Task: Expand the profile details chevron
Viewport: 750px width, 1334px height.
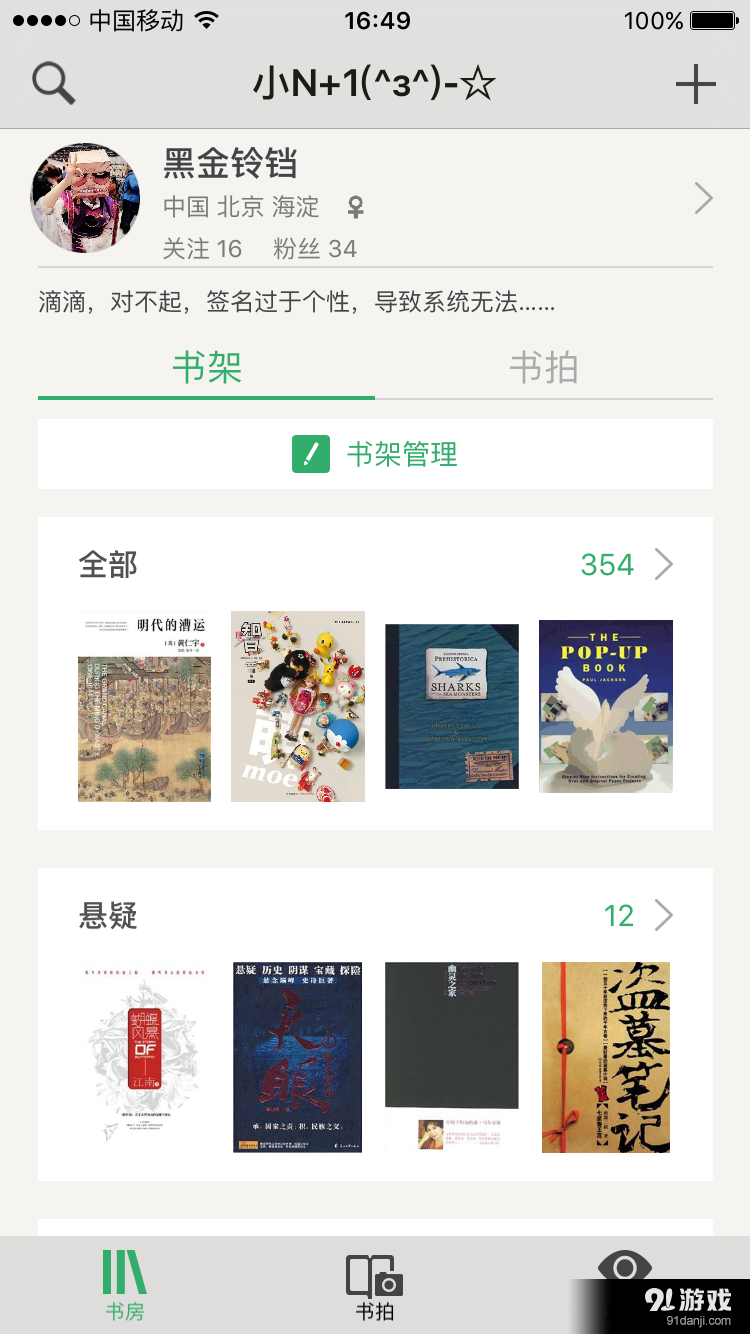Action: pyautogui.click(x=703, y=198)
